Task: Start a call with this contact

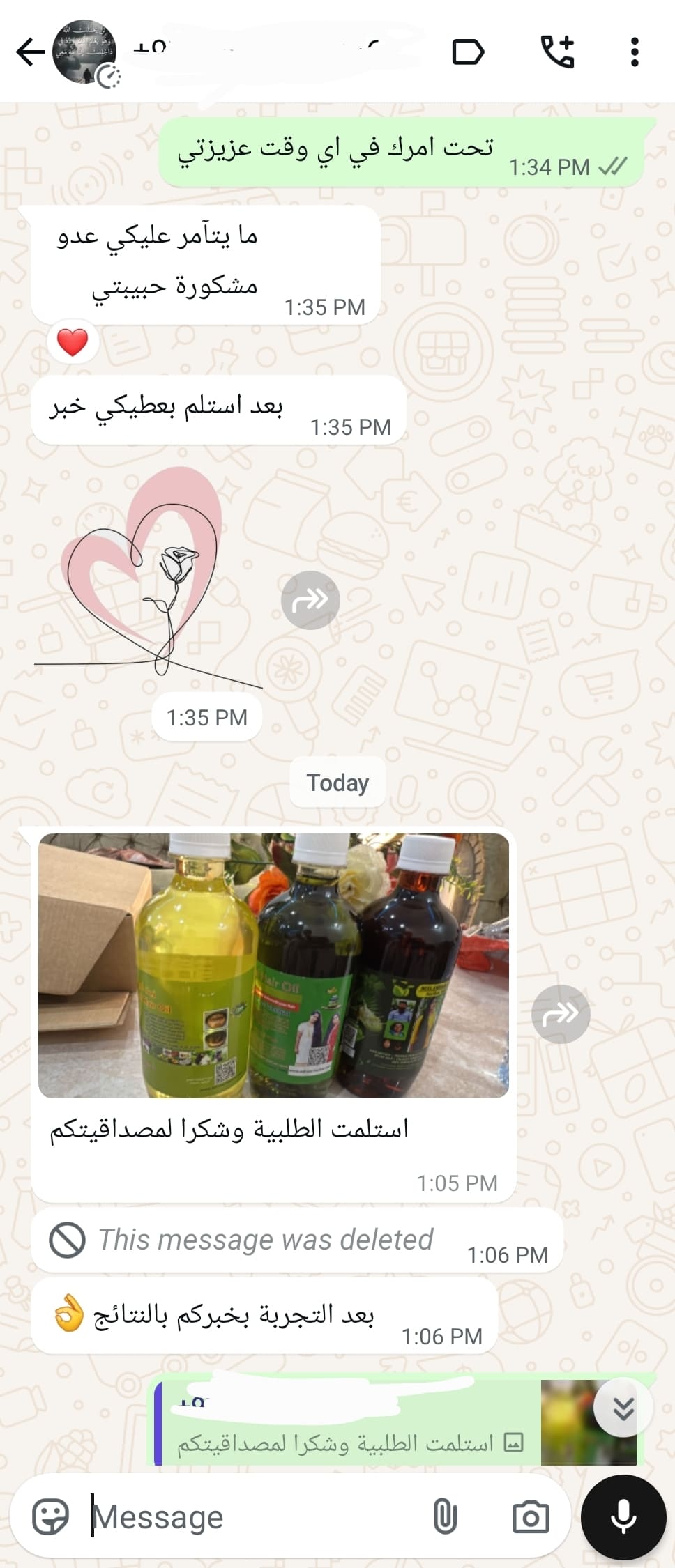Action: coord(557,52)
